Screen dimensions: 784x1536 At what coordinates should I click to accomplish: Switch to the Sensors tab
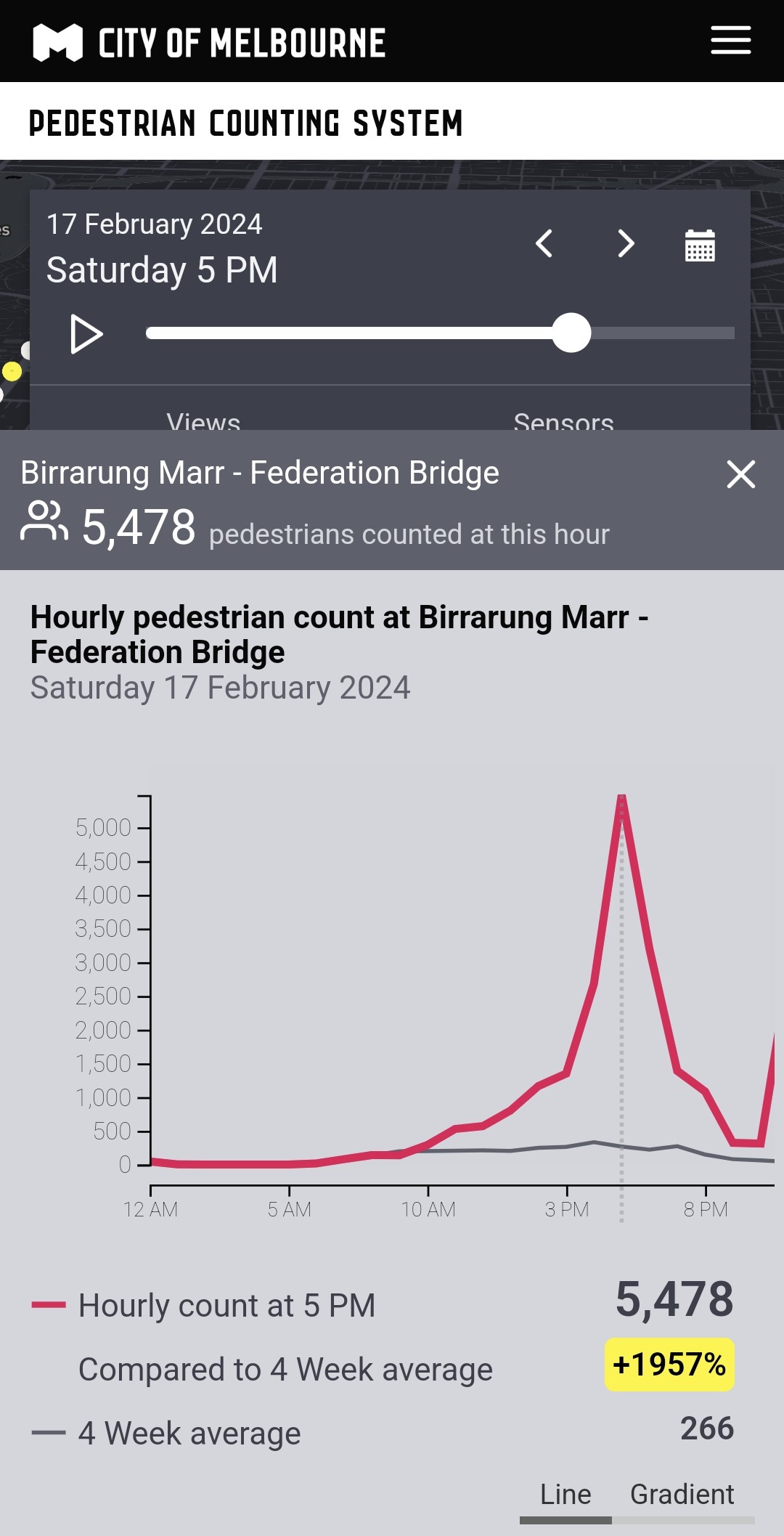563,420
